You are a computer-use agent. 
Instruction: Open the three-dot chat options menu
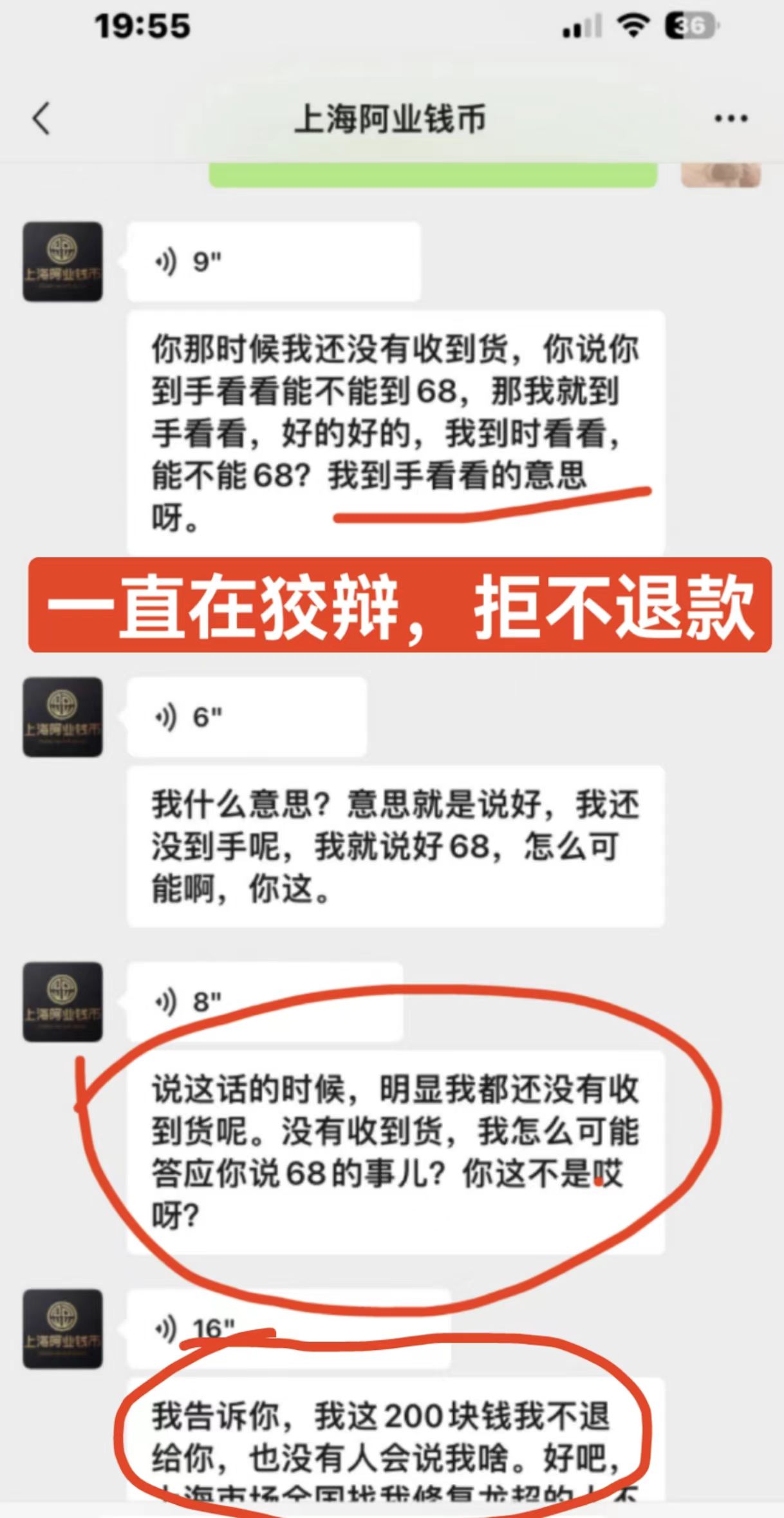point(731,119)
